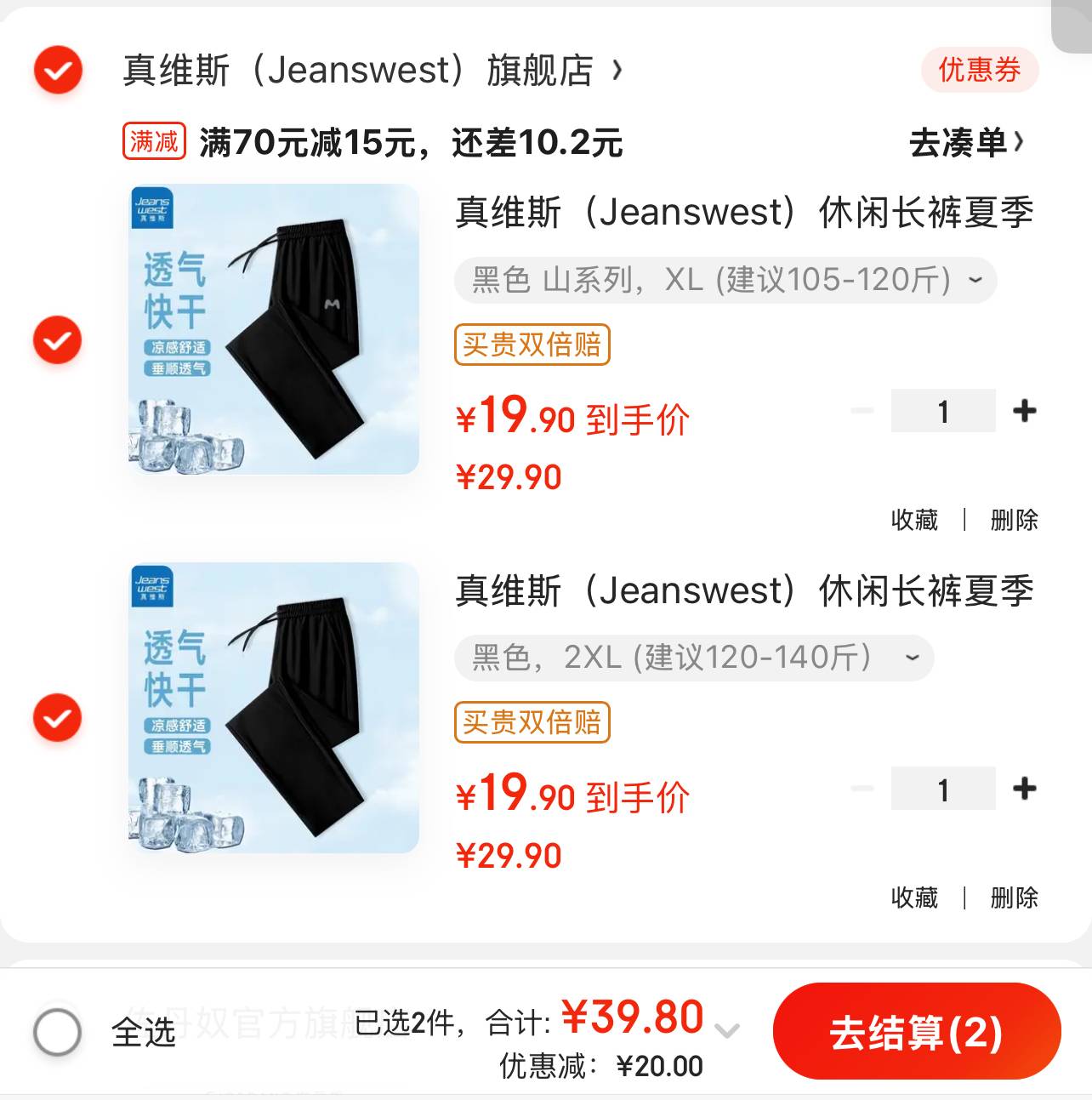Tap 去凑单 to add more items
The image size is (1092, 1100).
965,142
